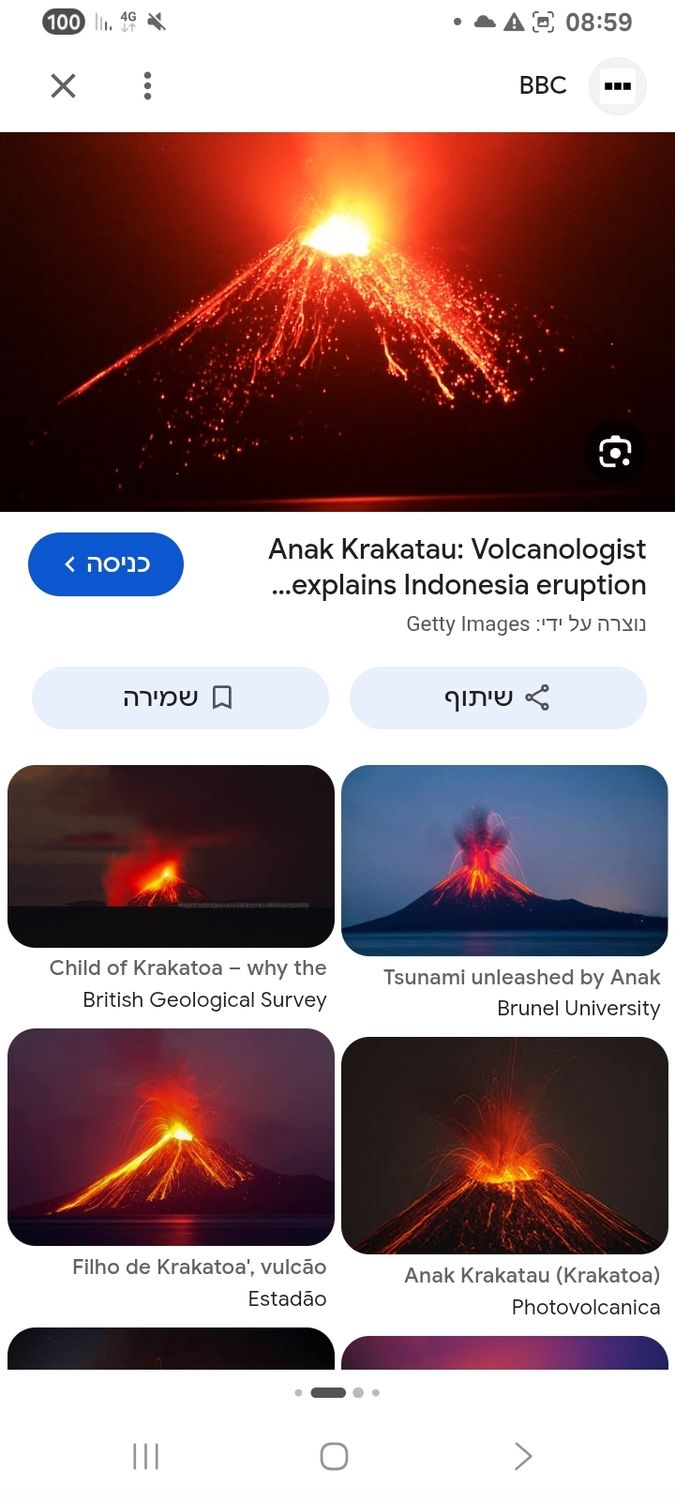
Task: Save the image with שמירה button
Action: click(x=180, y=698)
